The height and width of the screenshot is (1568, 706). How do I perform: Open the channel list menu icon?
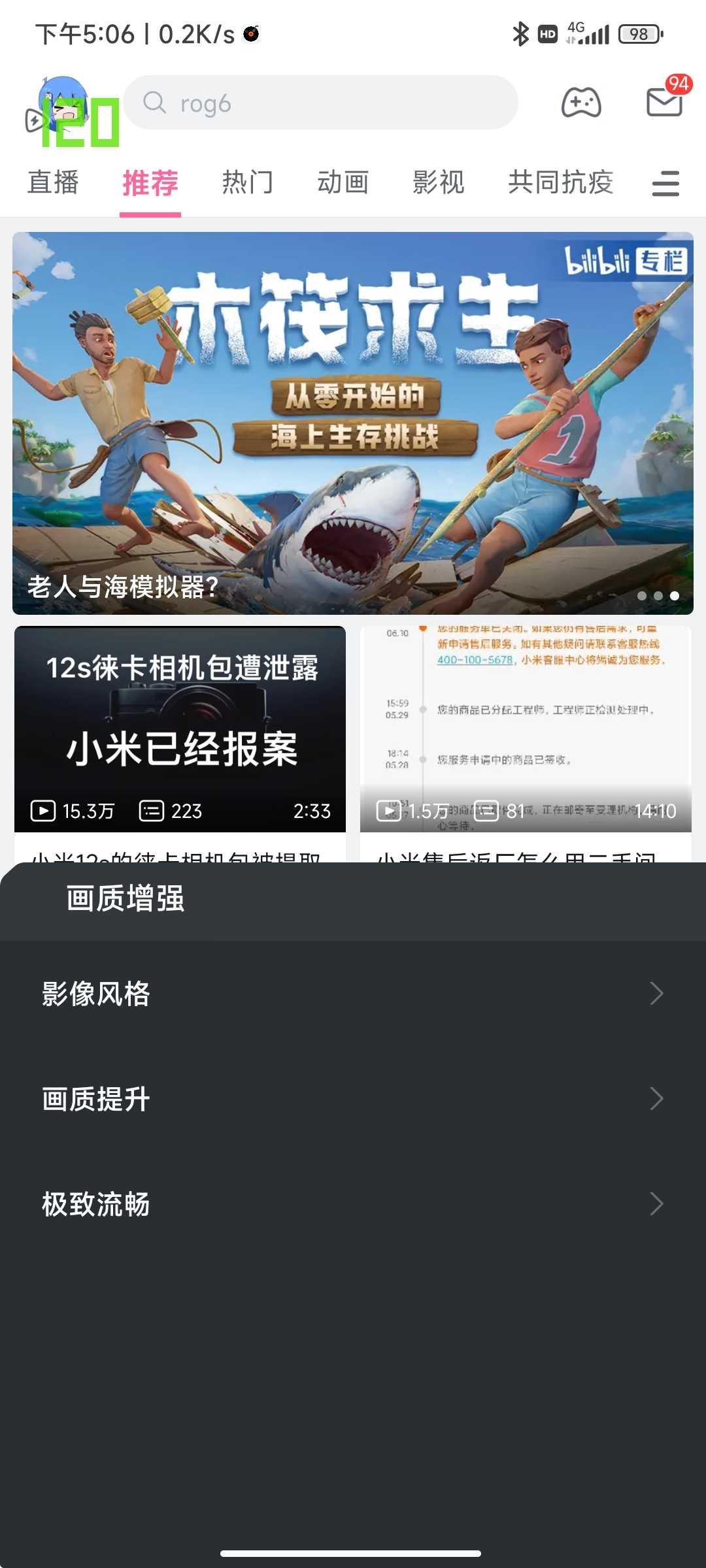pyautogui.click(x=665, y=184)
